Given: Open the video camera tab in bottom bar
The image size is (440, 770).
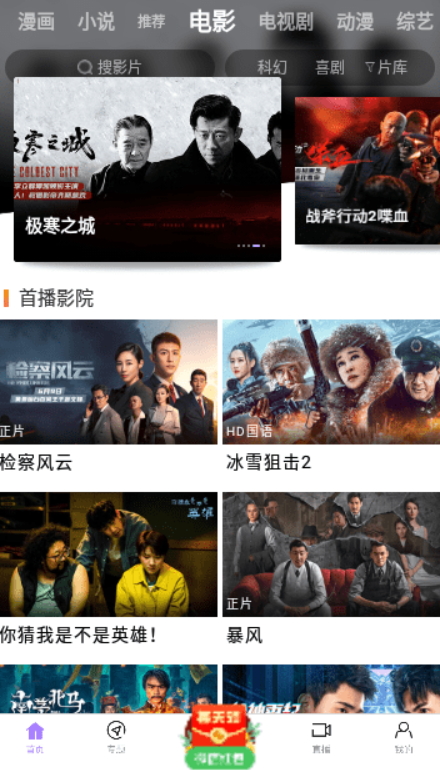Looking at the screenshot, I should [321, 737].
